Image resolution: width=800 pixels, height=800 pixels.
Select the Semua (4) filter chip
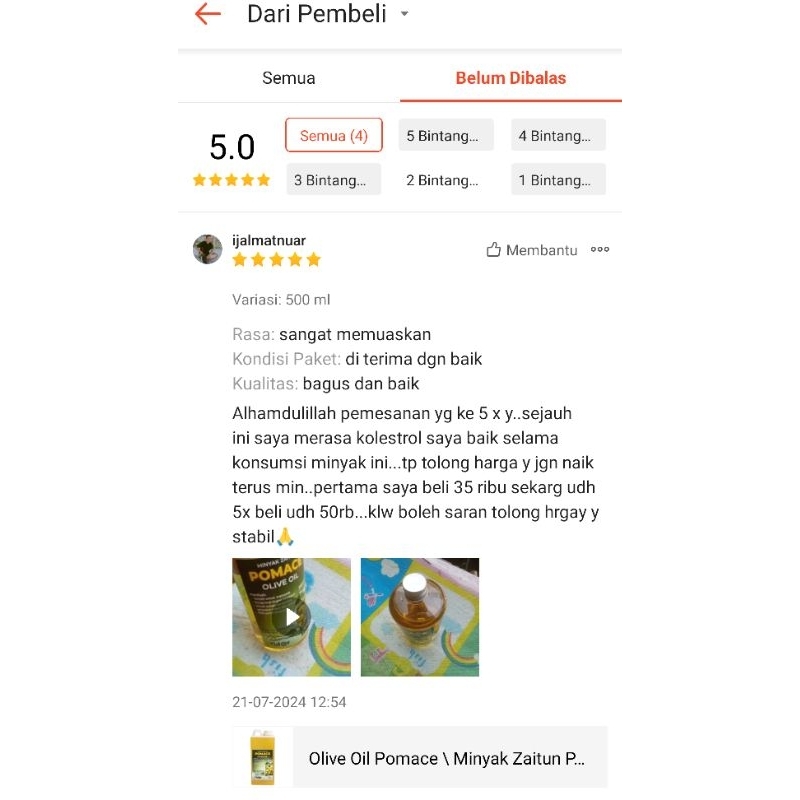334,136
